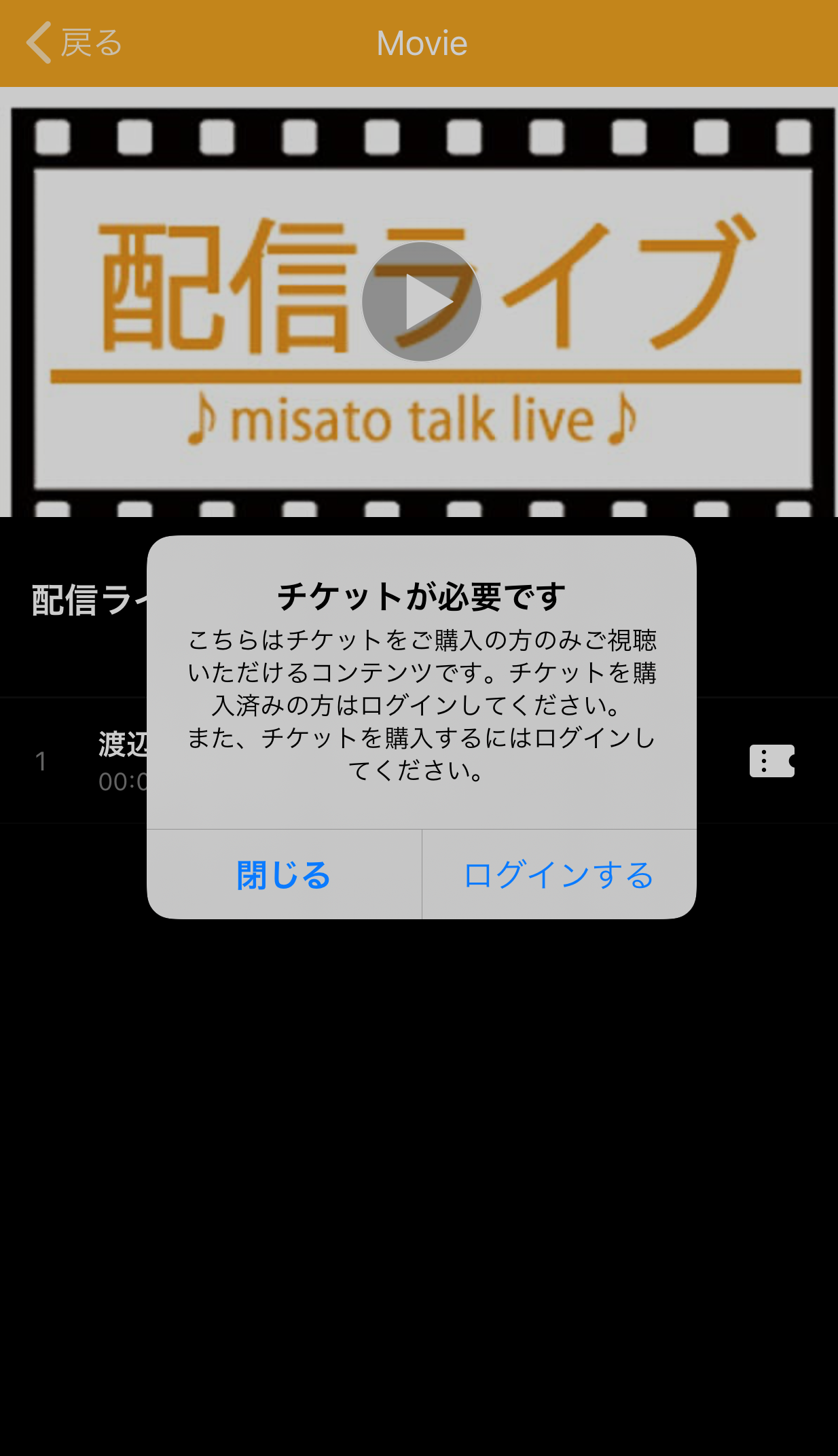
Task: Tap the ticket icon on track 1
Action: (x=772, y=761)
